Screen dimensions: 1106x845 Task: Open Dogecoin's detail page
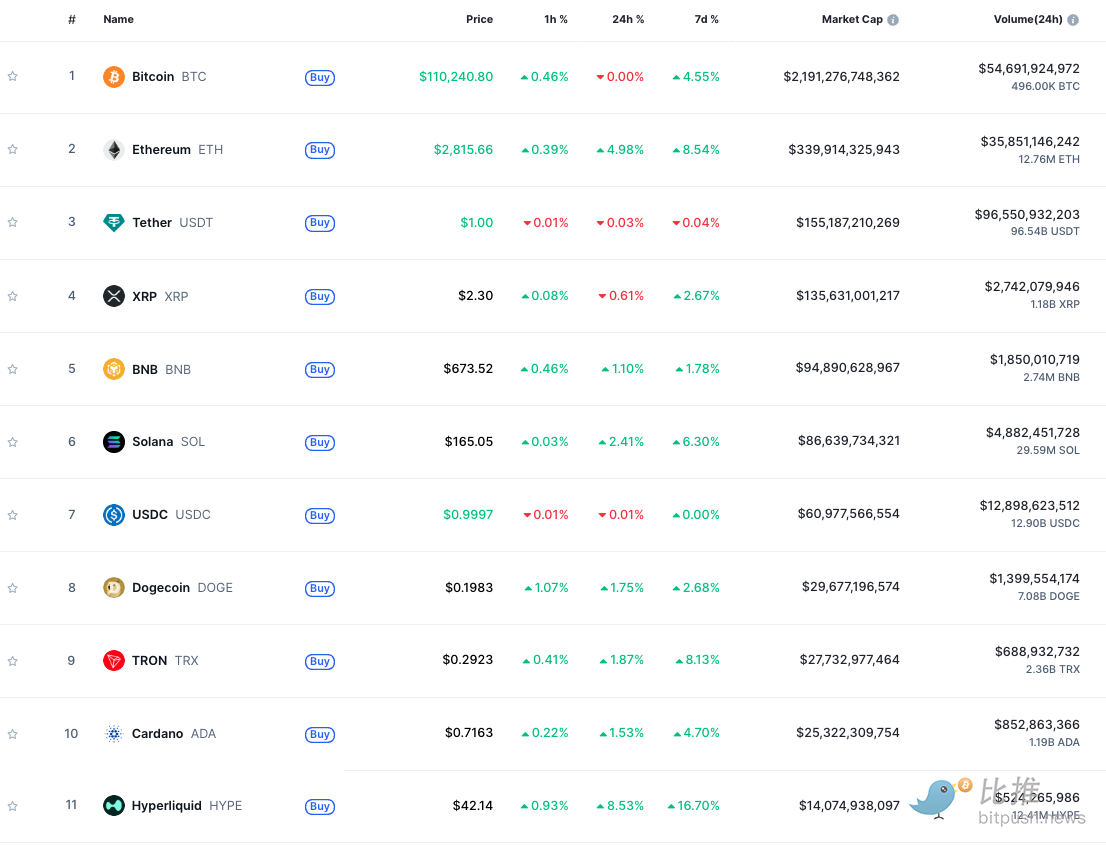(160, 588)
